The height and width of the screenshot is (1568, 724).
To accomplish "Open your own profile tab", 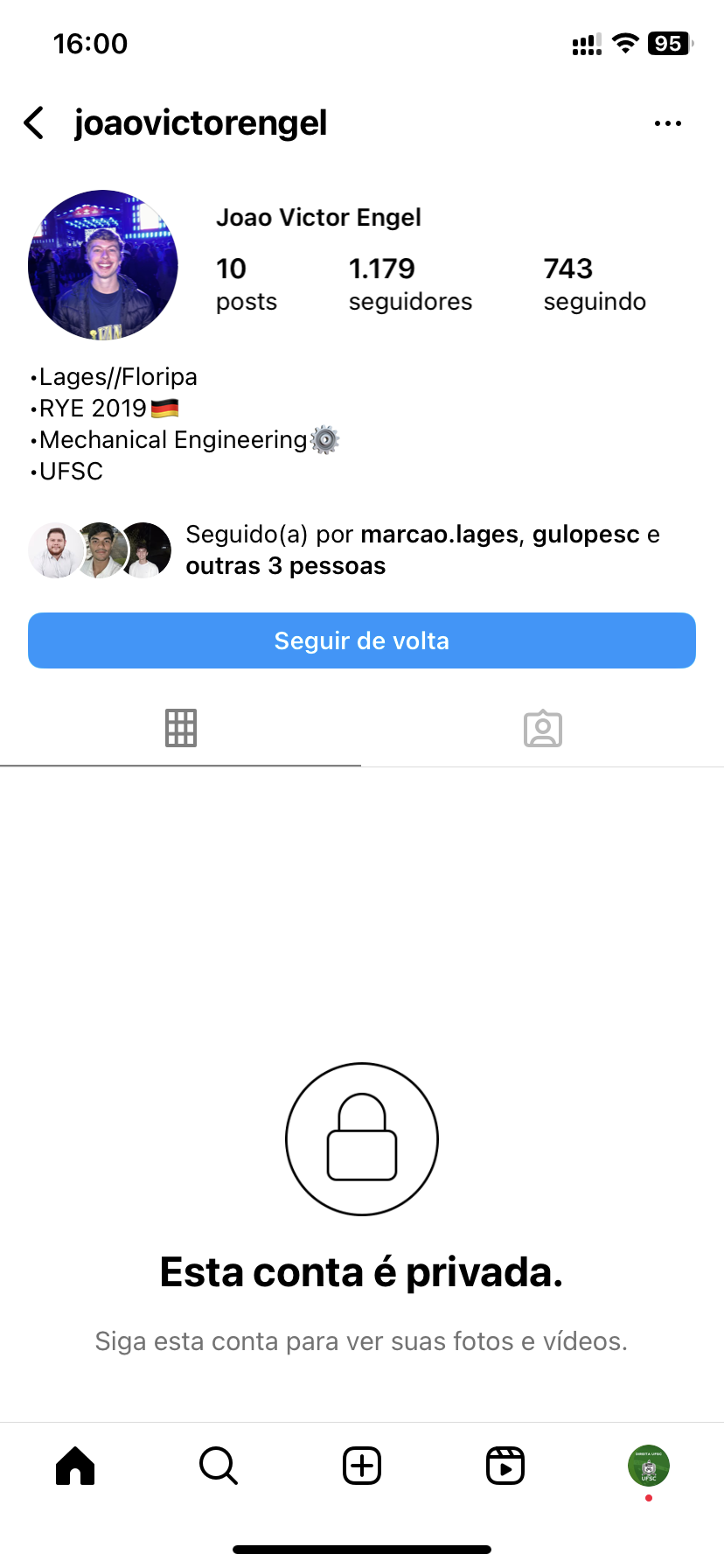I will point(648,1466).
